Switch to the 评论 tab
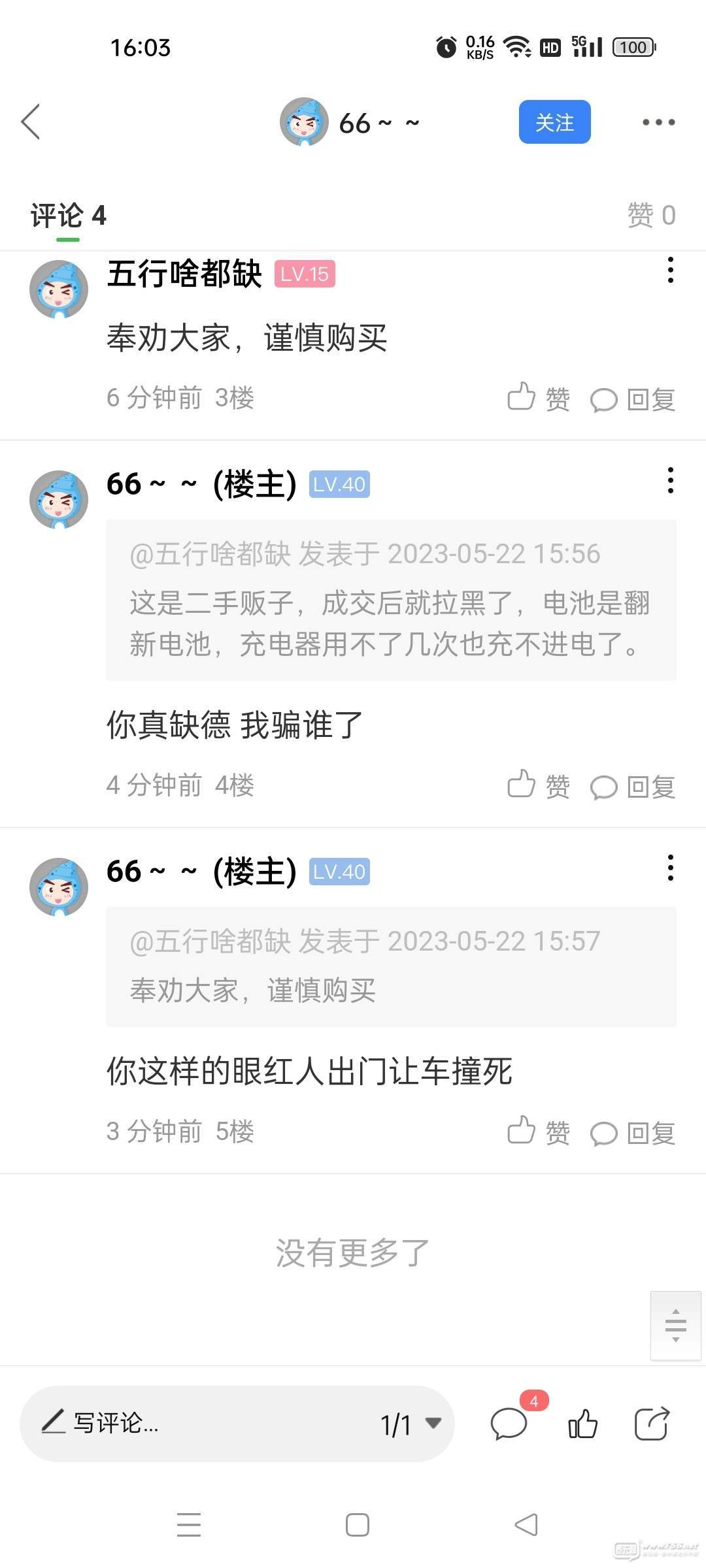This screenshot has width=706, height=1568. (68, 216)
